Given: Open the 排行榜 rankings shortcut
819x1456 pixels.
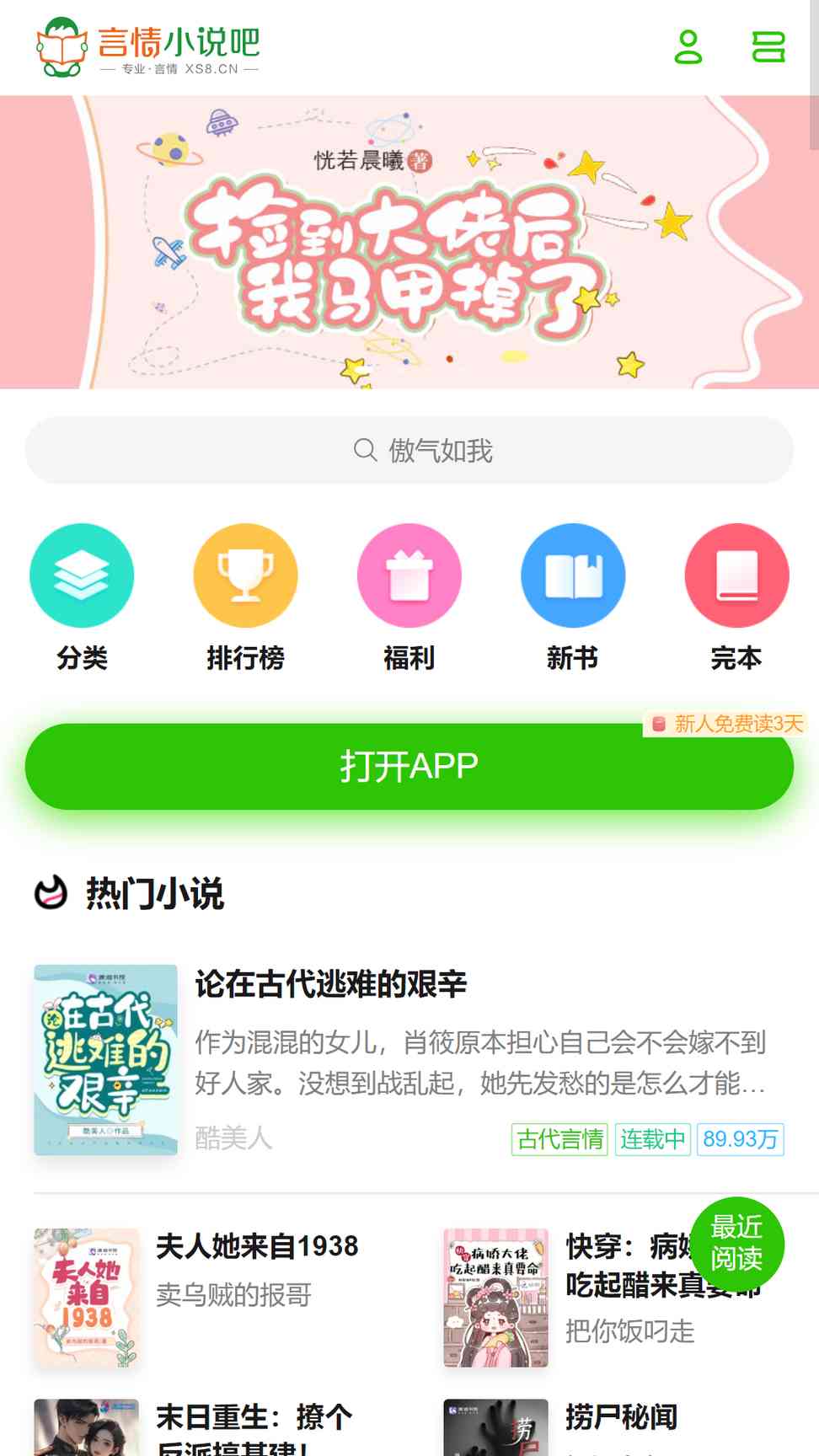Looking at the screenshot, I should [245, 597].
